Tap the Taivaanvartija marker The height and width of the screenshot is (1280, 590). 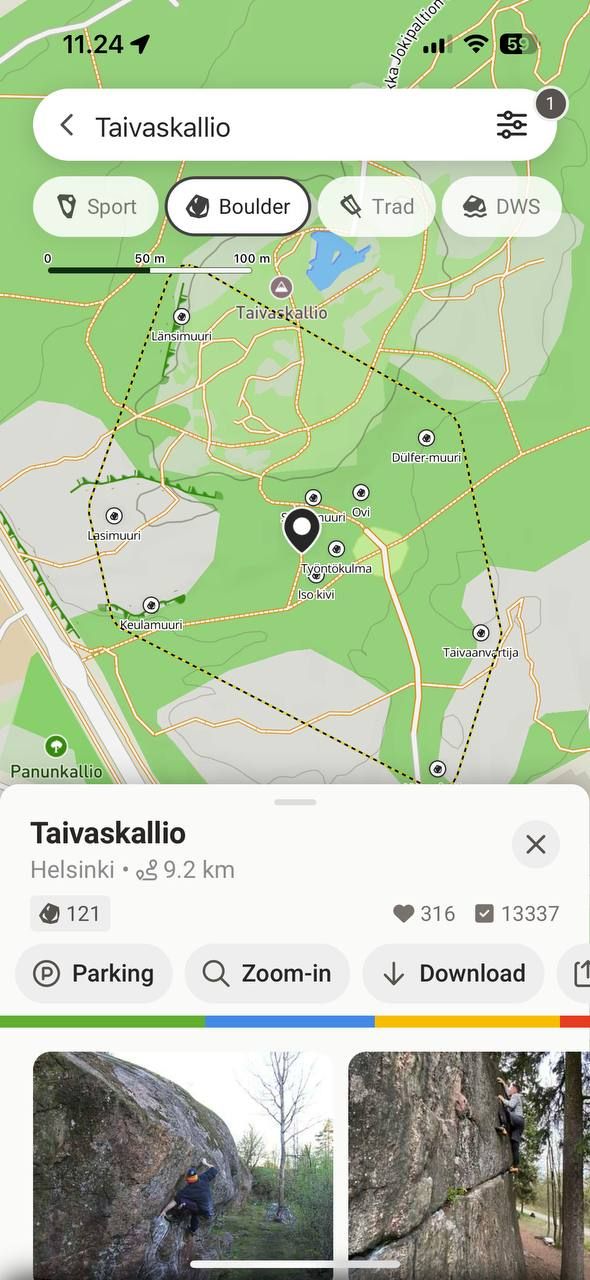(x=481, y=633)
